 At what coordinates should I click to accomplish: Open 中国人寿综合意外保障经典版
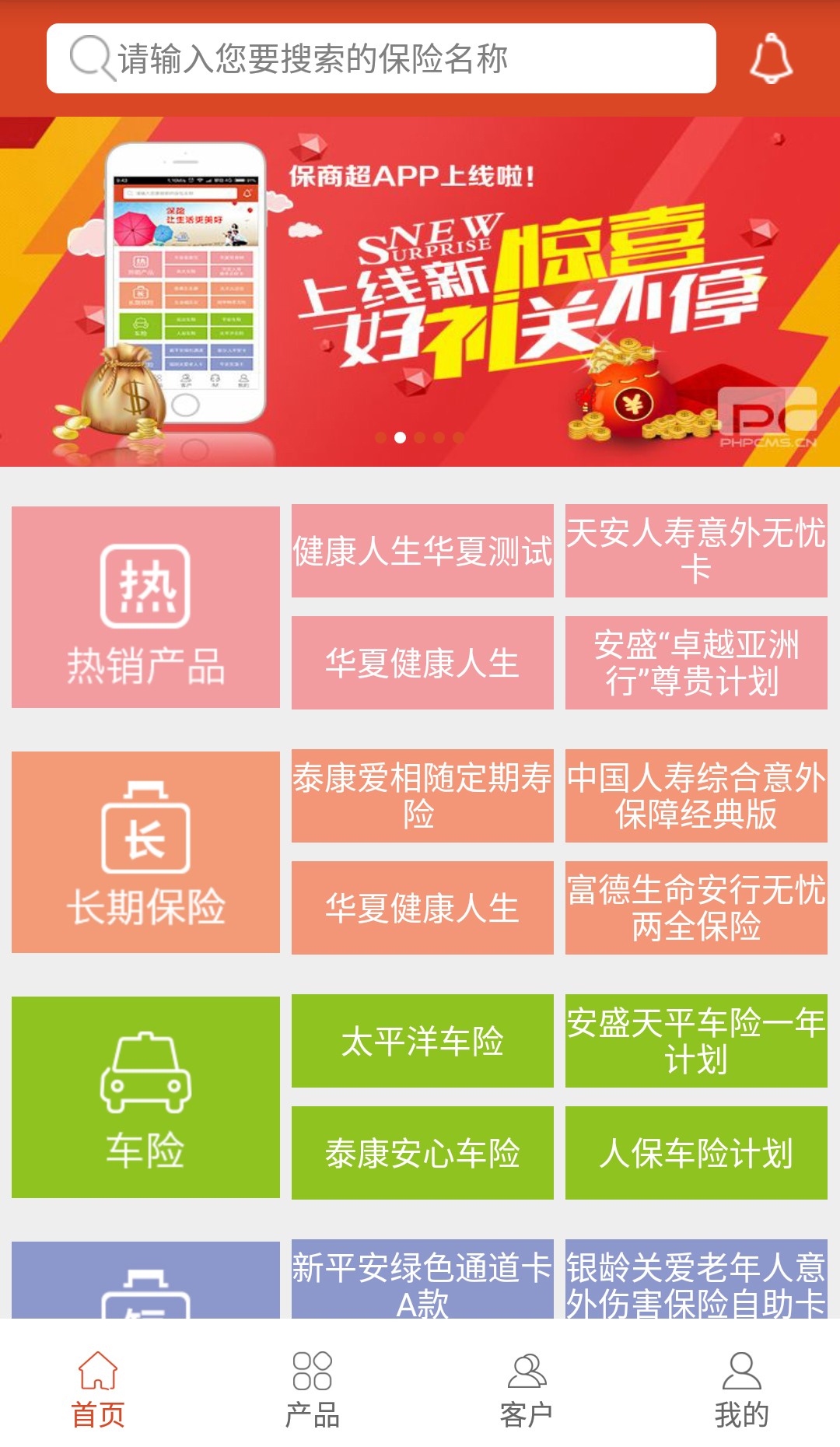click(x=696, y=796)
